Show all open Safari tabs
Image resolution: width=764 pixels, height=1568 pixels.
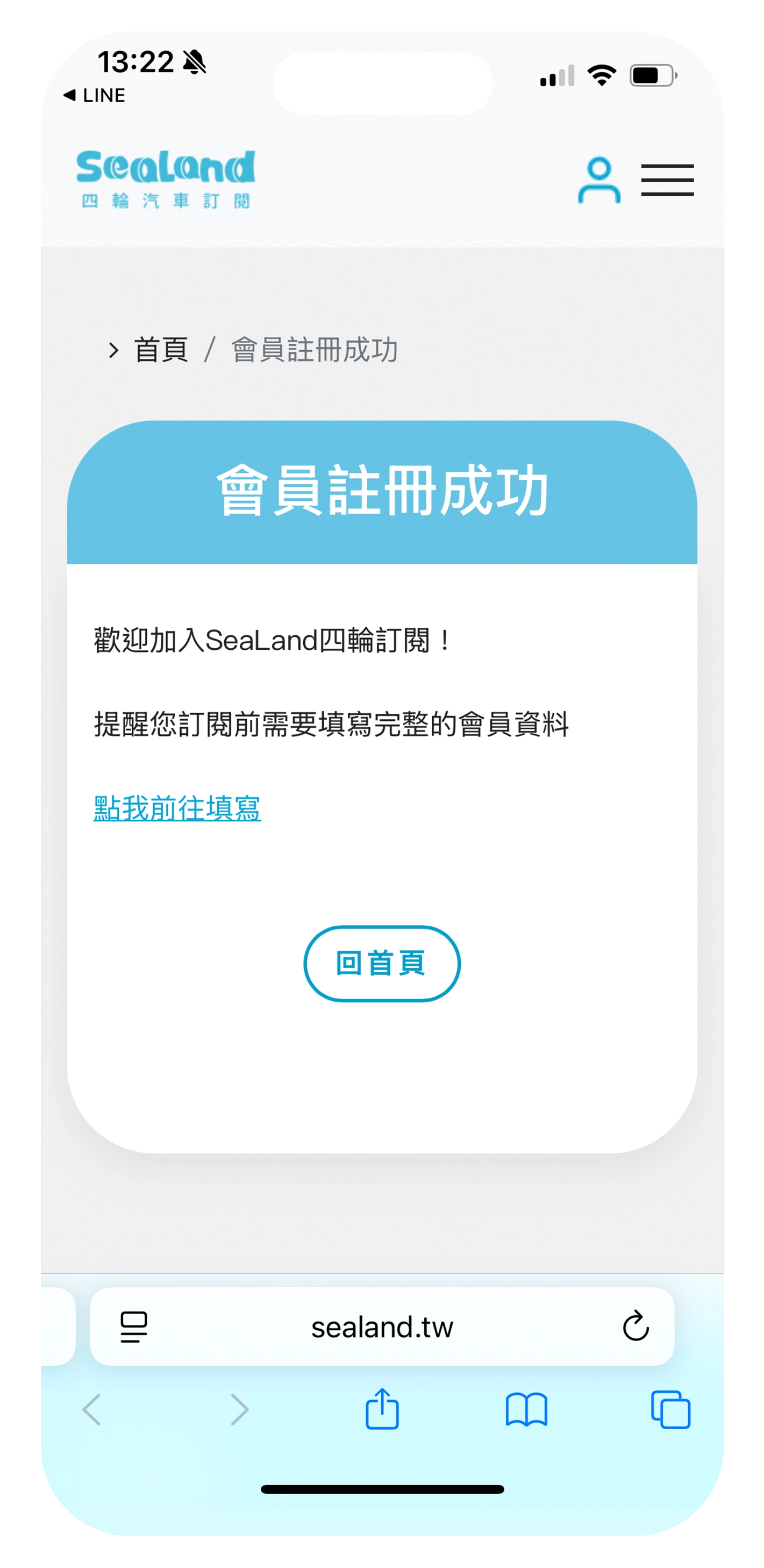coord(670,1409)
